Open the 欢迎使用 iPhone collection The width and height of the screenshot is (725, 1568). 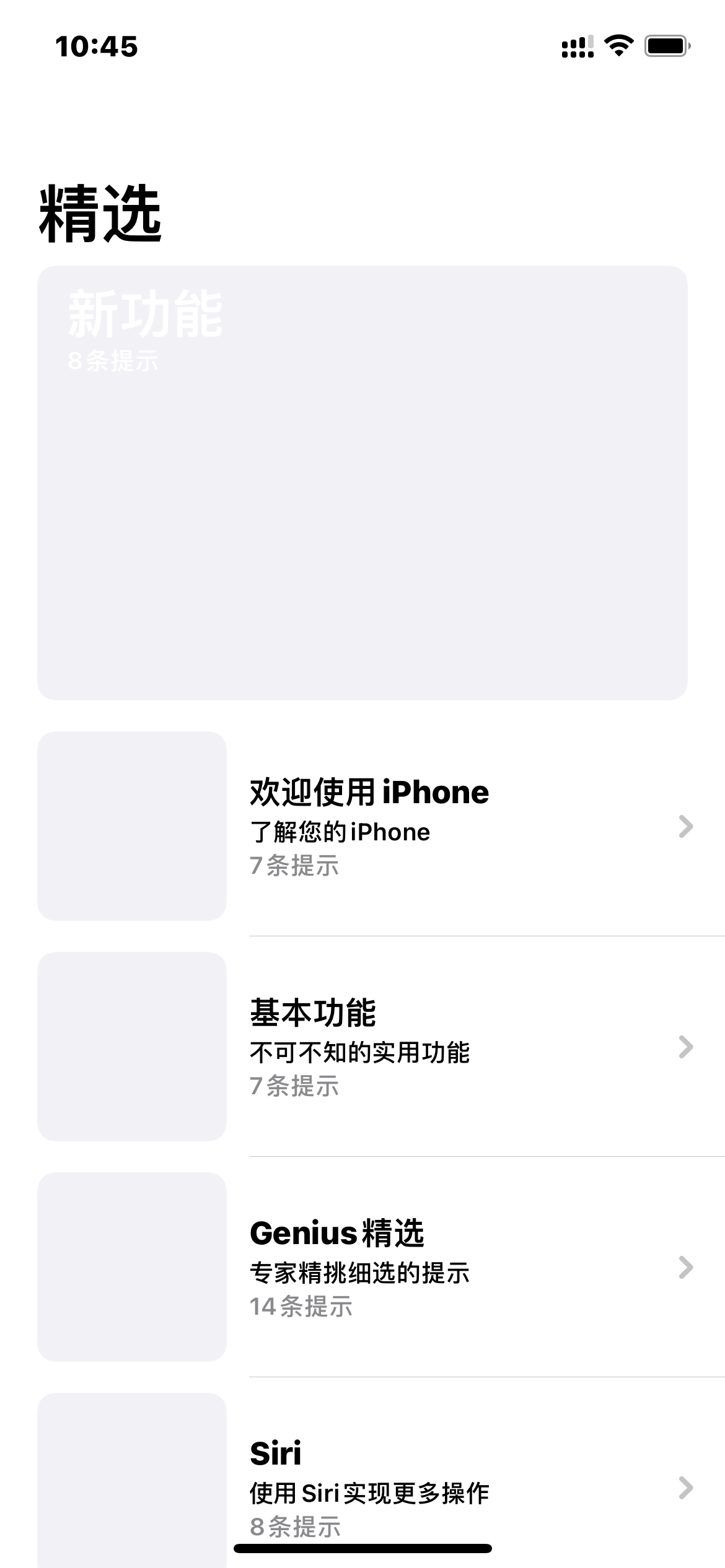pyautogui.click(x=369, y=825)
